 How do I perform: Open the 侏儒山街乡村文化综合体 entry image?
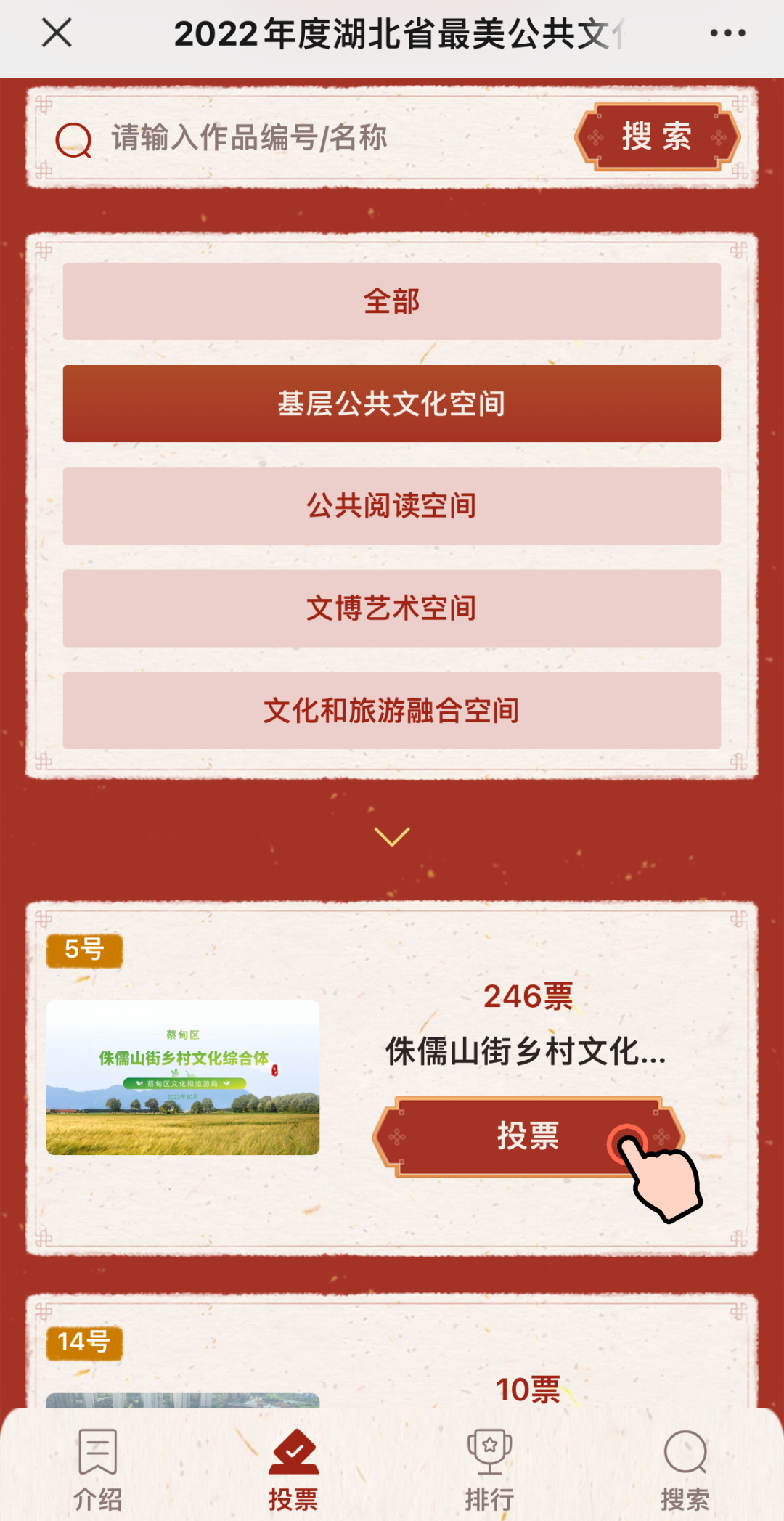pyautogui.click(x=183, y=1077)
